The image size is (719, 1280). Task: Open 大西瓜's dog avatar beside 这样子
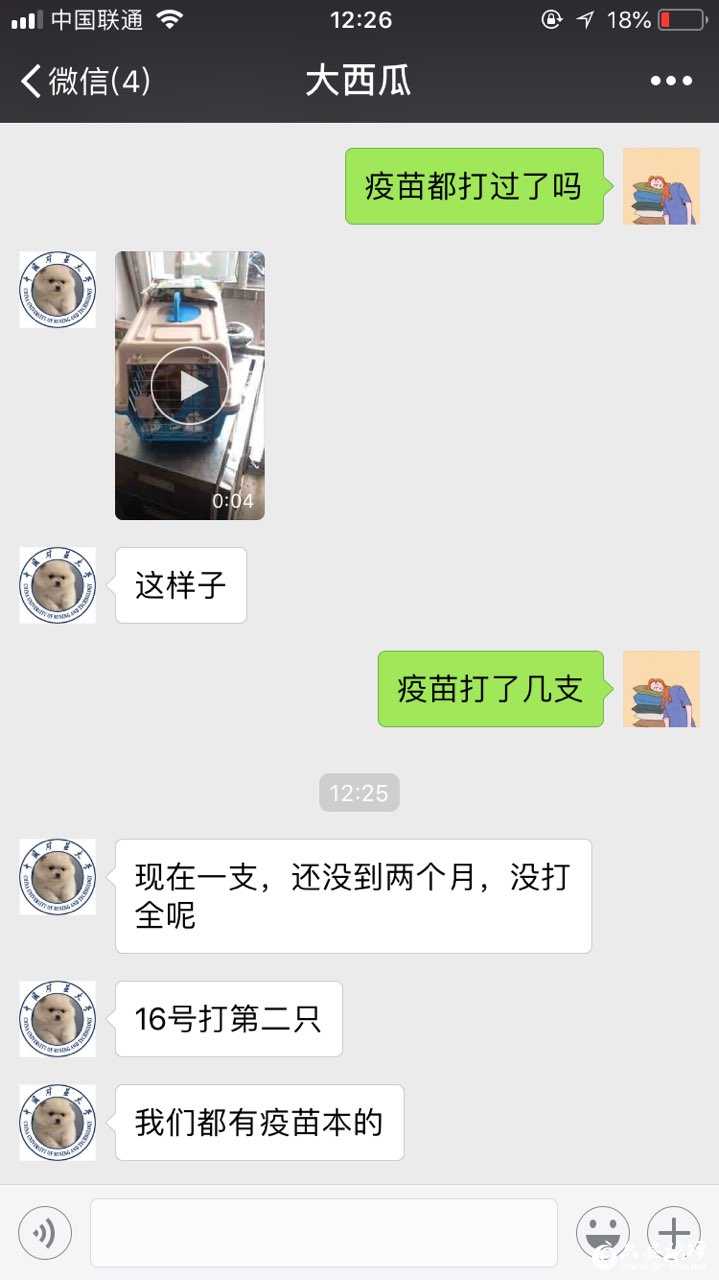point(58,585)
